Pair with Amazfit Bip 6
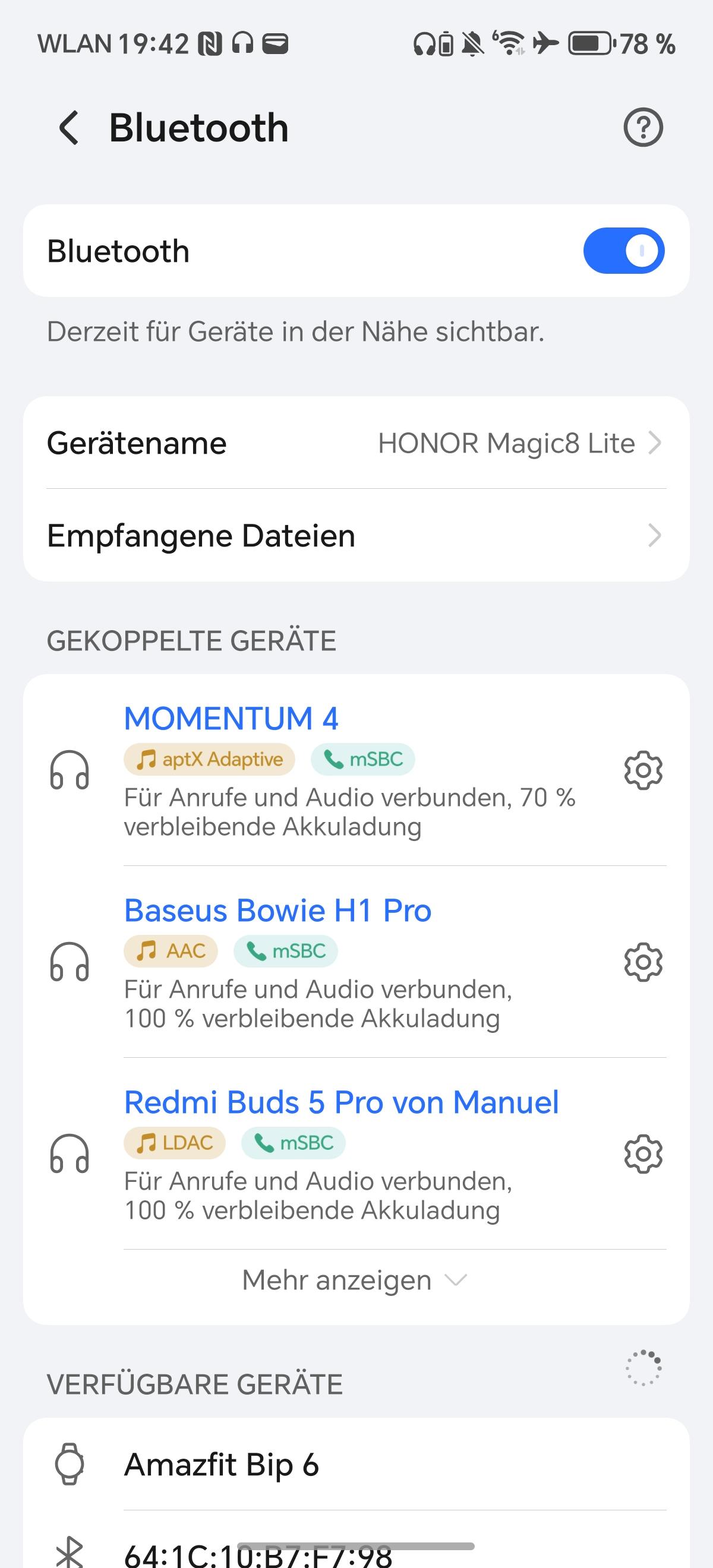 tap(356, 1464)
